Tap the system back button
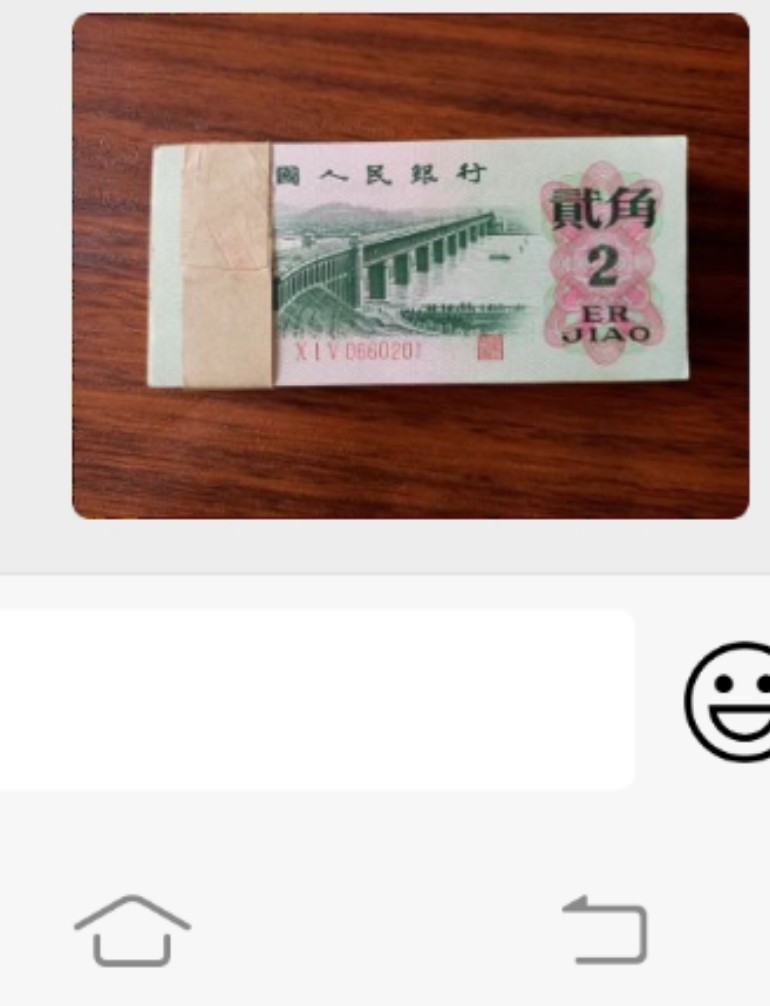This screenshot has height=1006, width=770. (x=606, y=930)
